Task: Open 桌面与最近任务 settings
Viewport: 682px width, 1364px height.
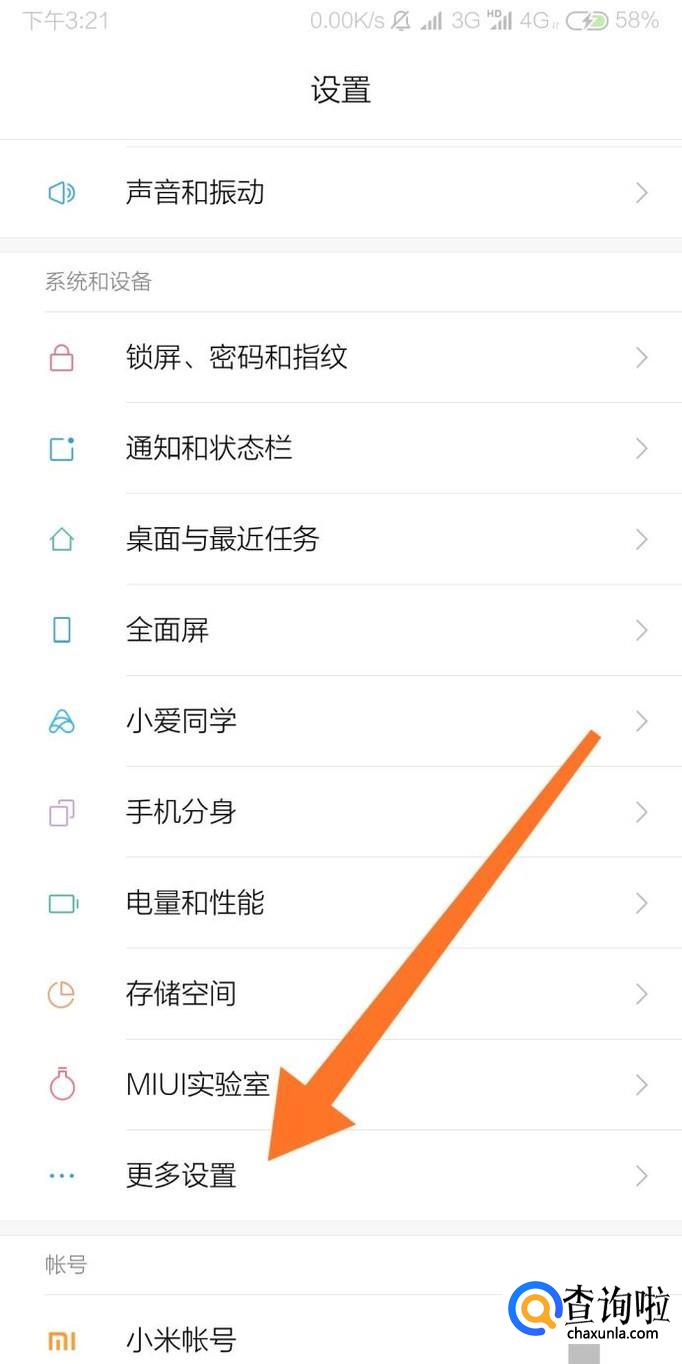Action: click(x=222, y=540)
